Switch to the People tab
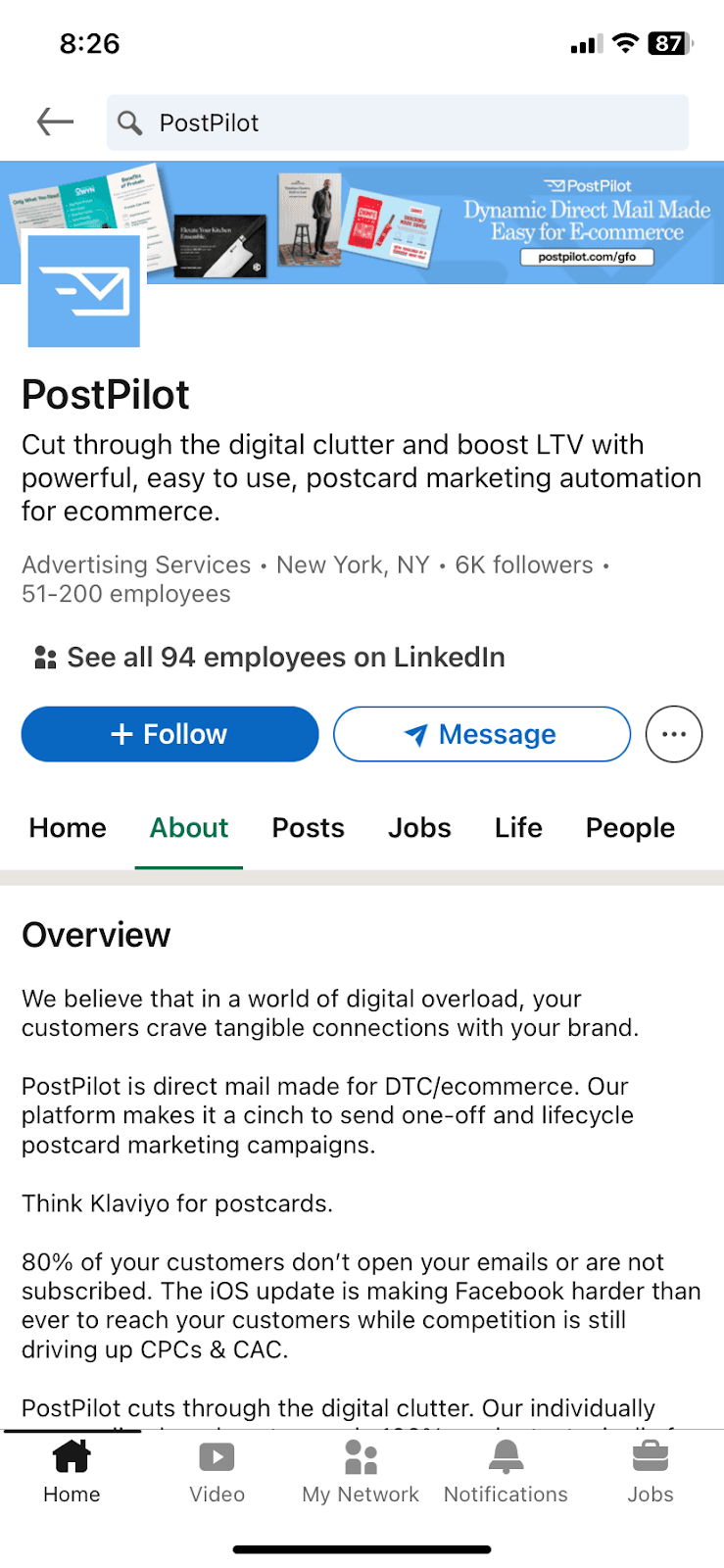724x1568 pixels. point(629,828)
